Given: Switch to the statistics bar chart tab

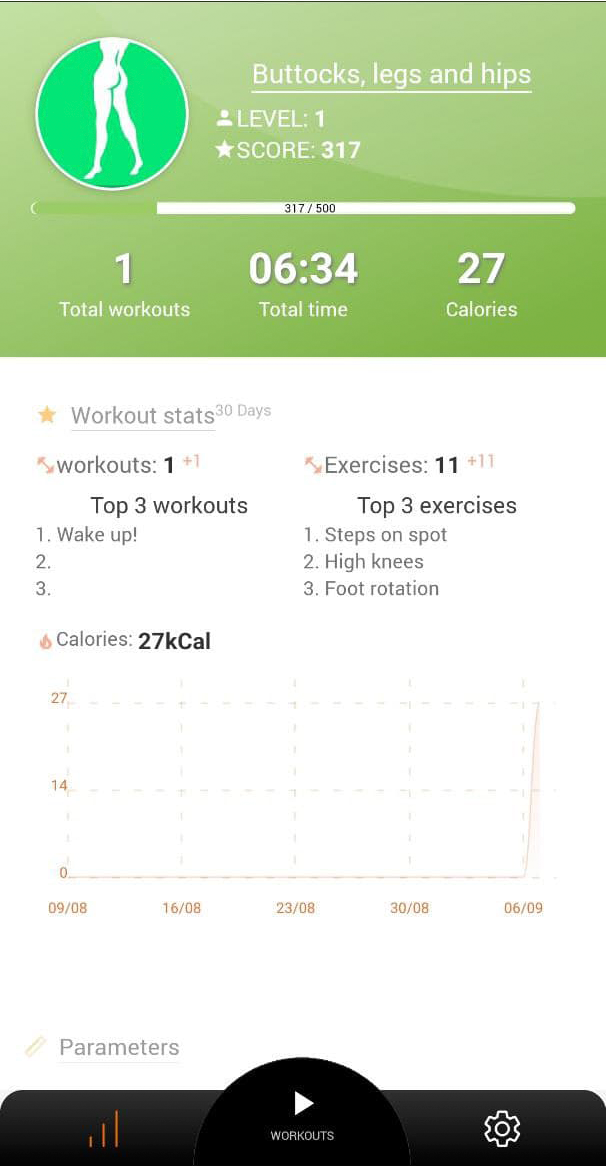Looking at the screenshot, I should coord(103,1129).
